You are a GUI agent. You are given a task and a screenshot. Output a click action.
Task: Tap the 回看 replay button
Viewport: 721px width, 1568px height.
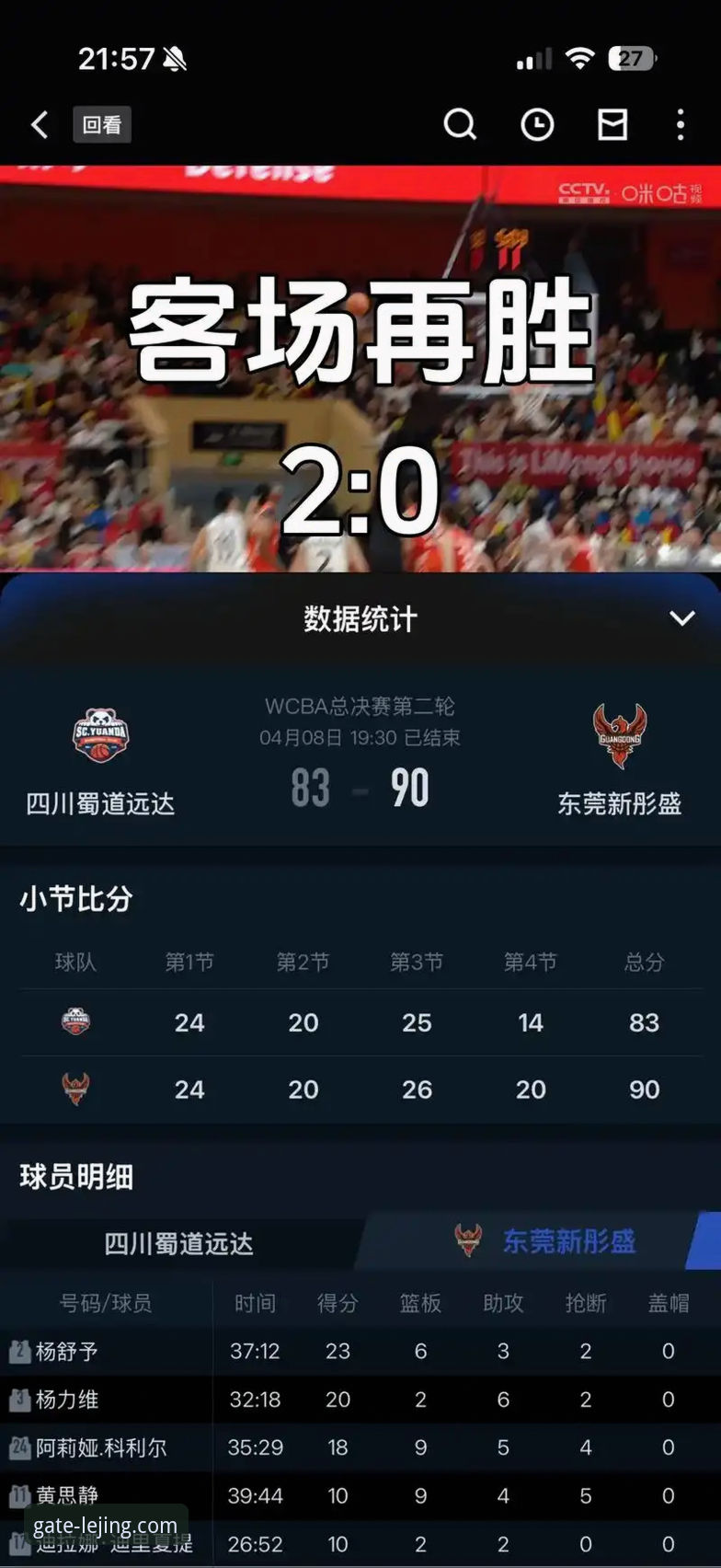102,125
